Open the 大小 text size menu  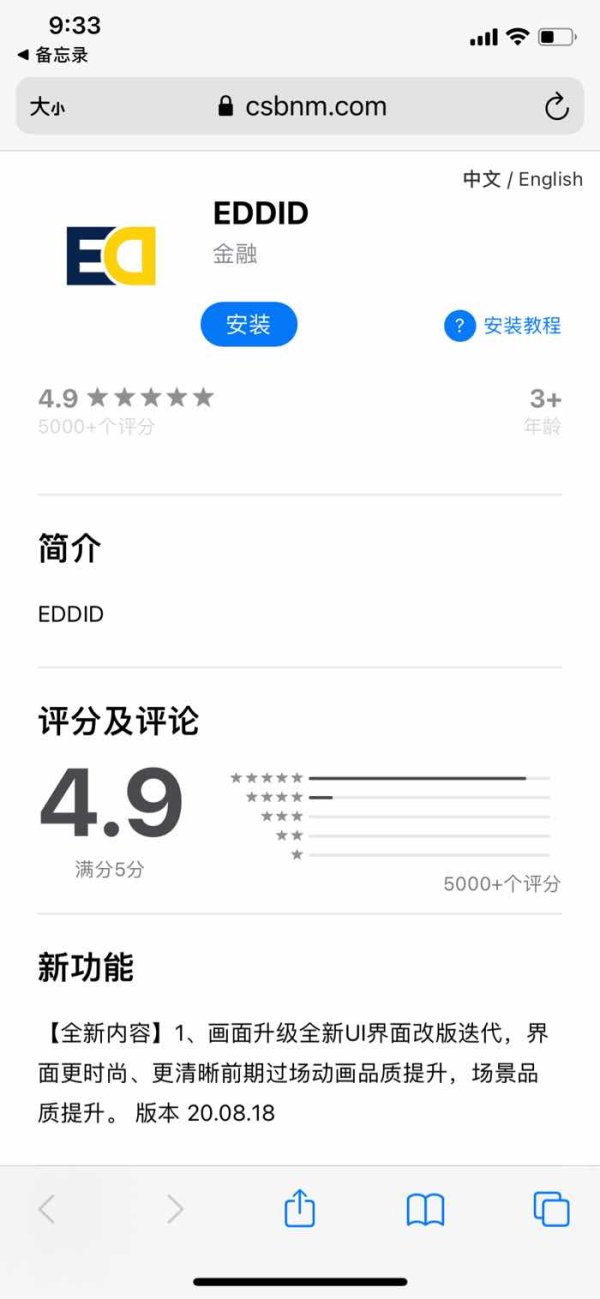[x=47, y=107]
